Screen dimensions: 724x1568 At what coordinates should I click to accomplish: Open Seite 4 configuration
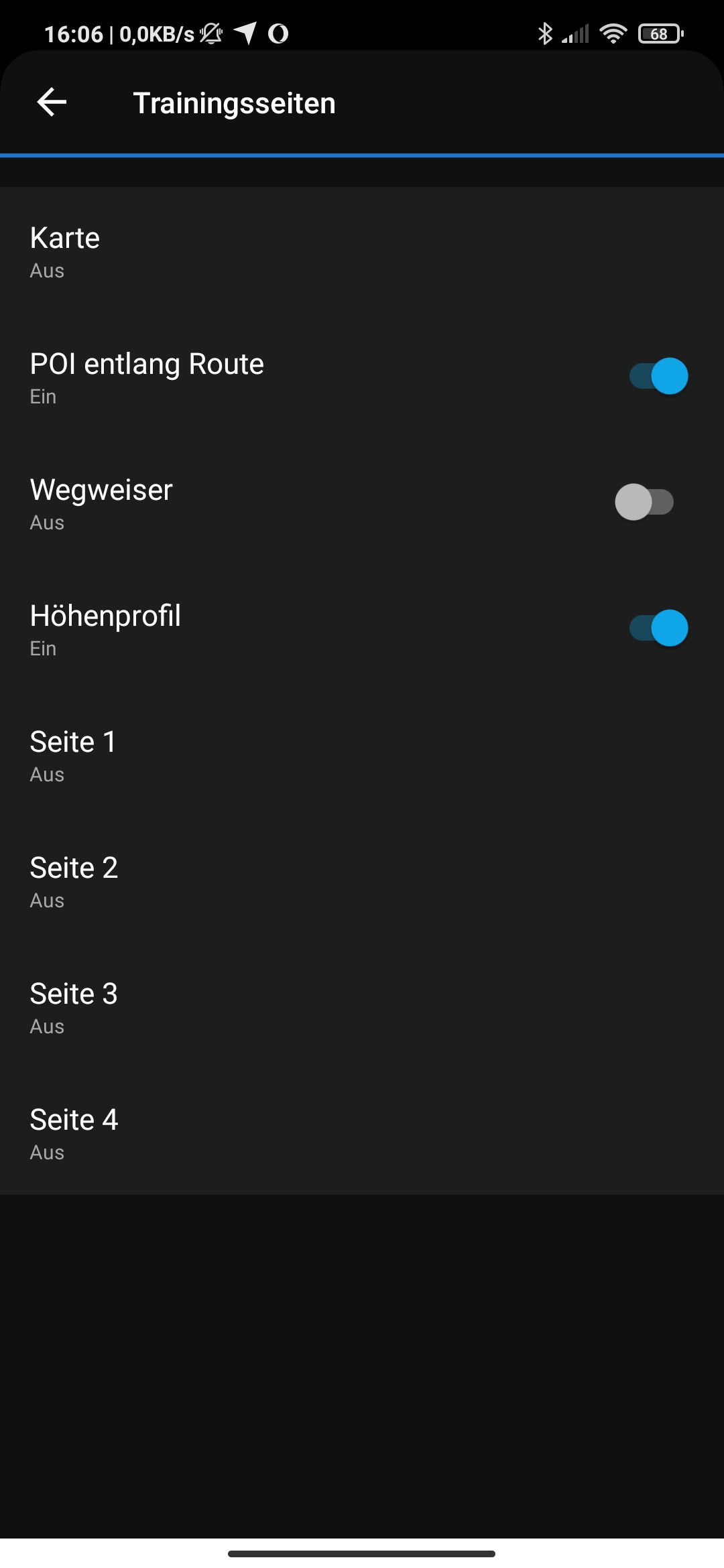click(362, 1132)
